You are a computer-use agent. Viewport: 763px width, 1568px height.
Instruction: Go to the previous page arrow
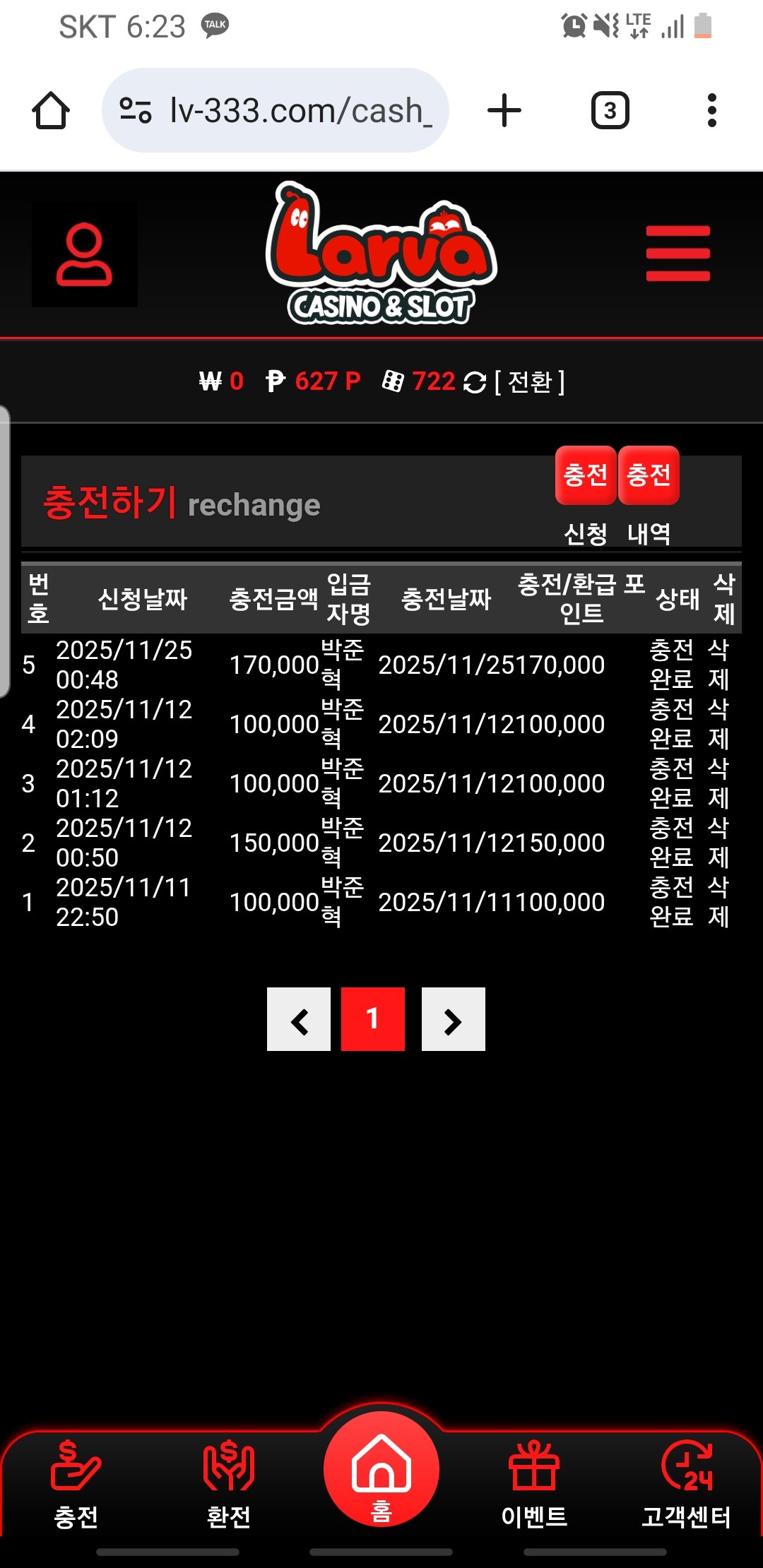pos(299,1019)
